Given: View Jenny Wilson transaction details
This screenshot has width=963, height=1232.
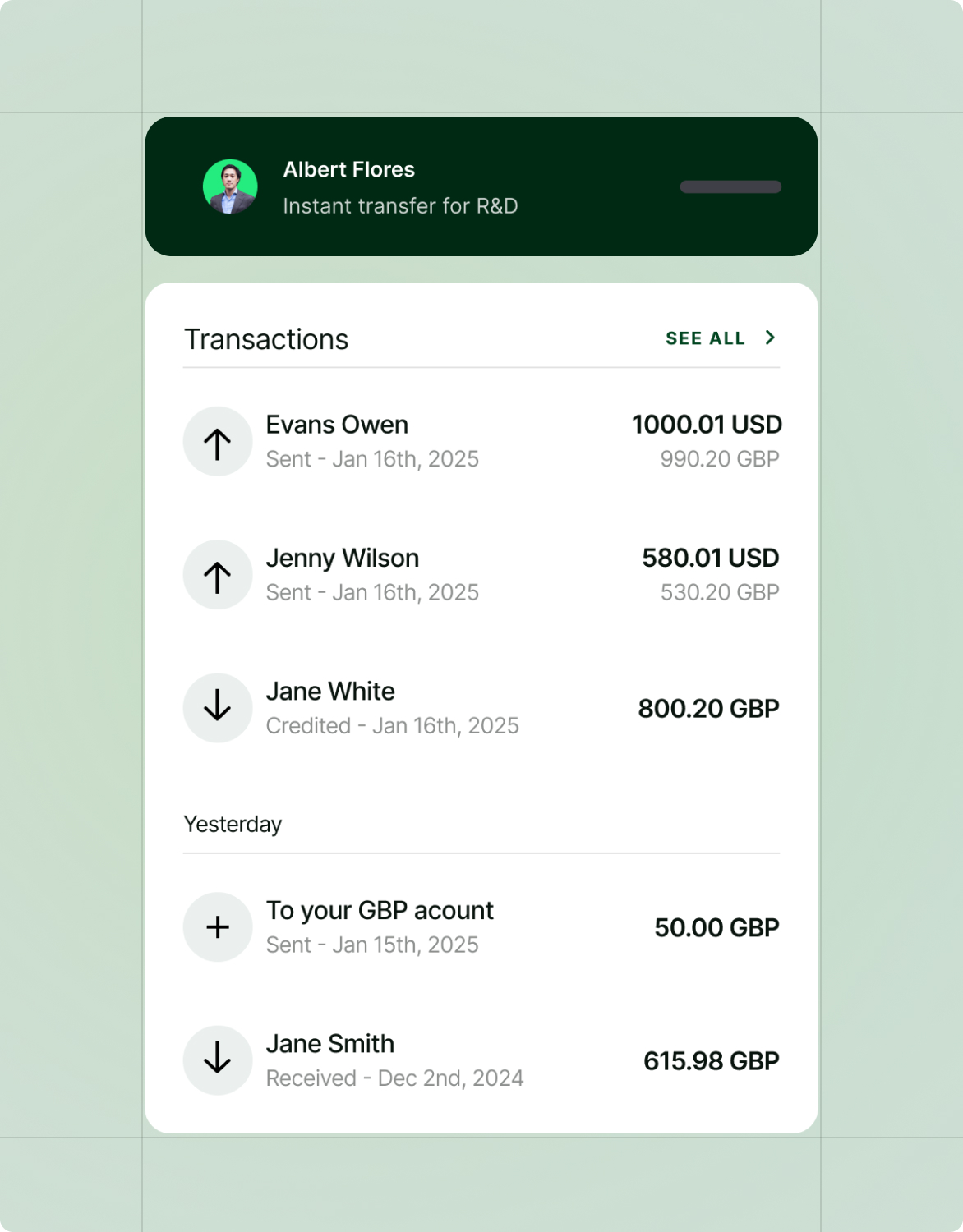Looking at the screenshot, I should click(x=481, y=575).
